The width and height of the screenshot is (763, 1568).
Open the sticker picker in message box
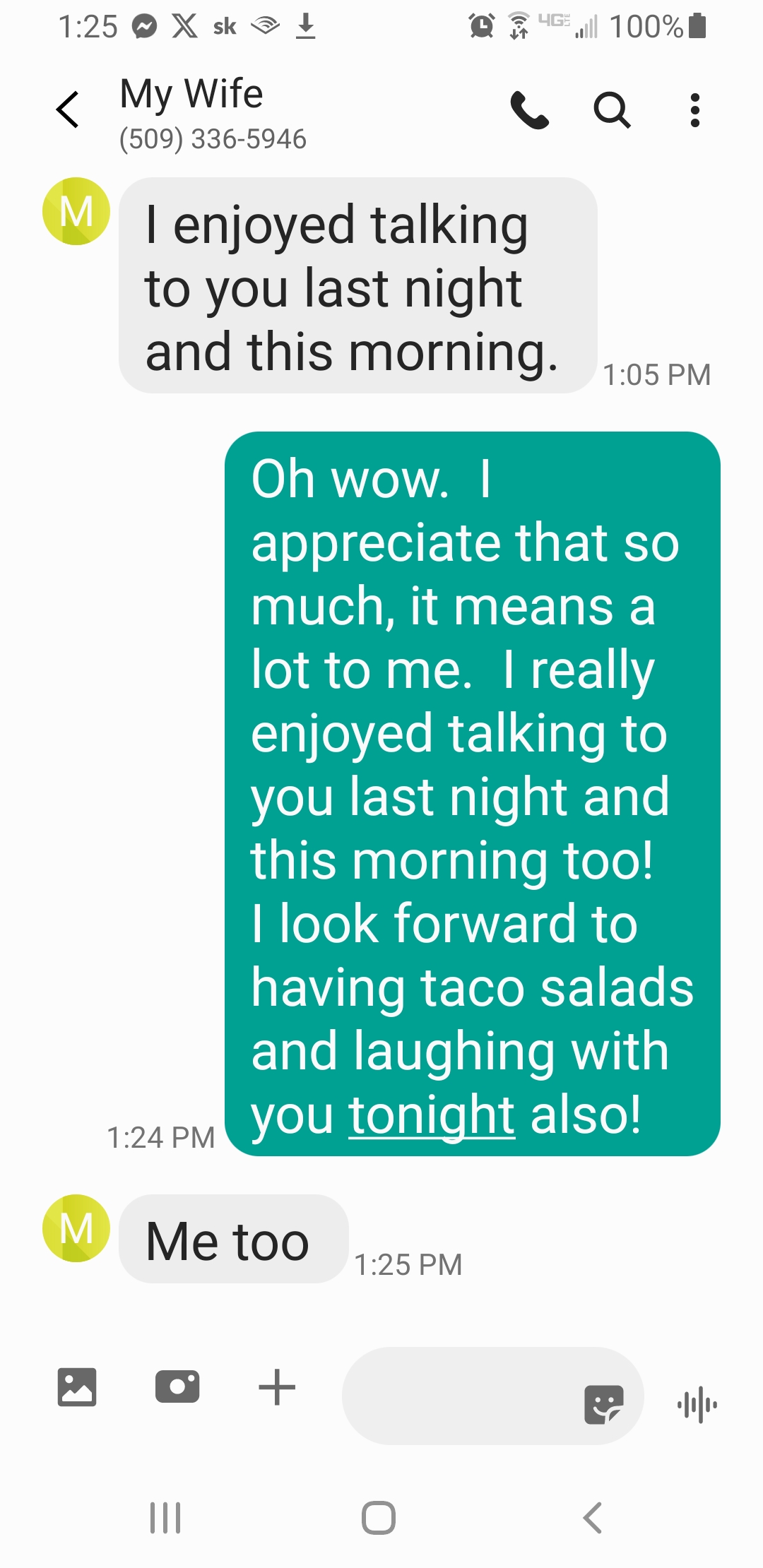pos(604,1404)
